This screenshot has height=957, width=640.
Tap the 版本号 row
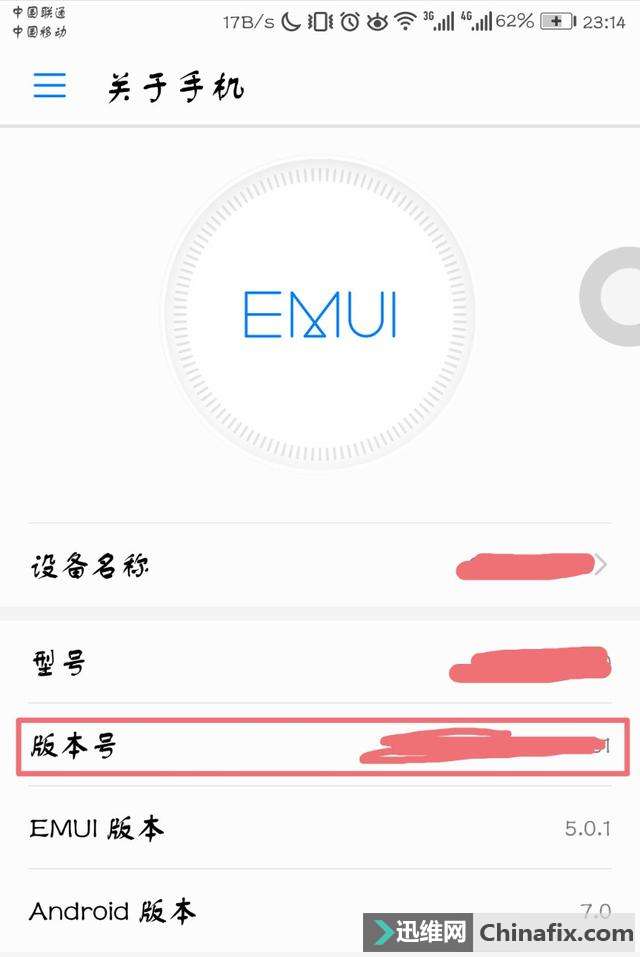click(x=320, y=746)
